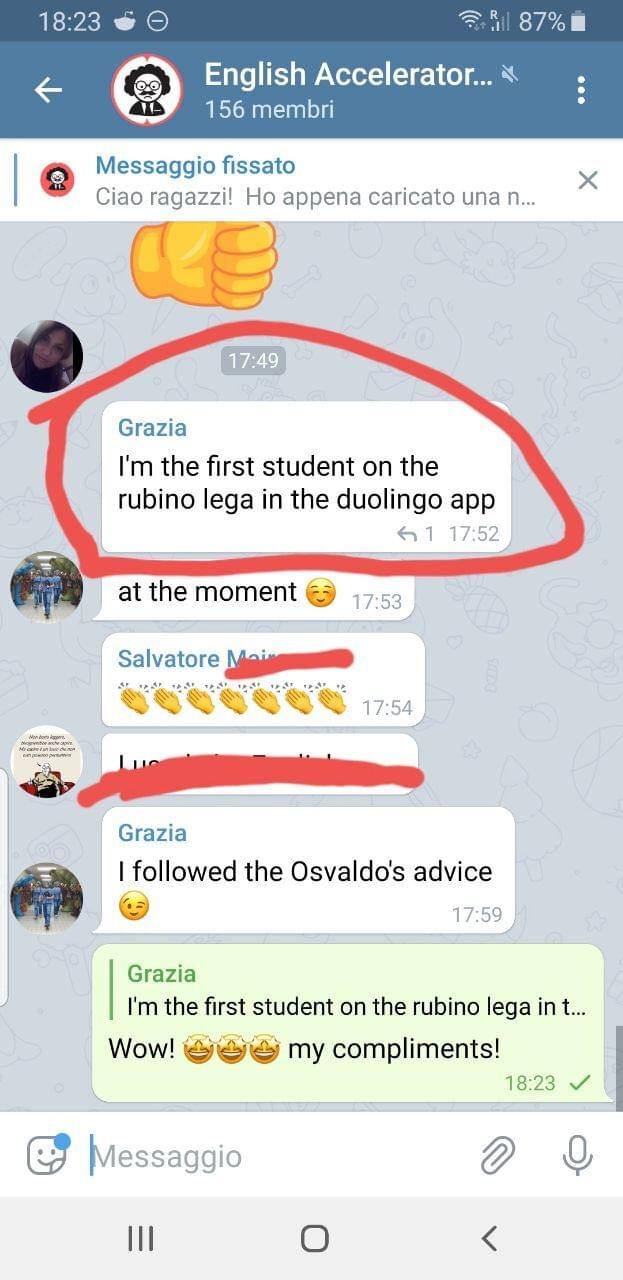
Task: Dismiss the pinned message banner
Action: [588, 180]
